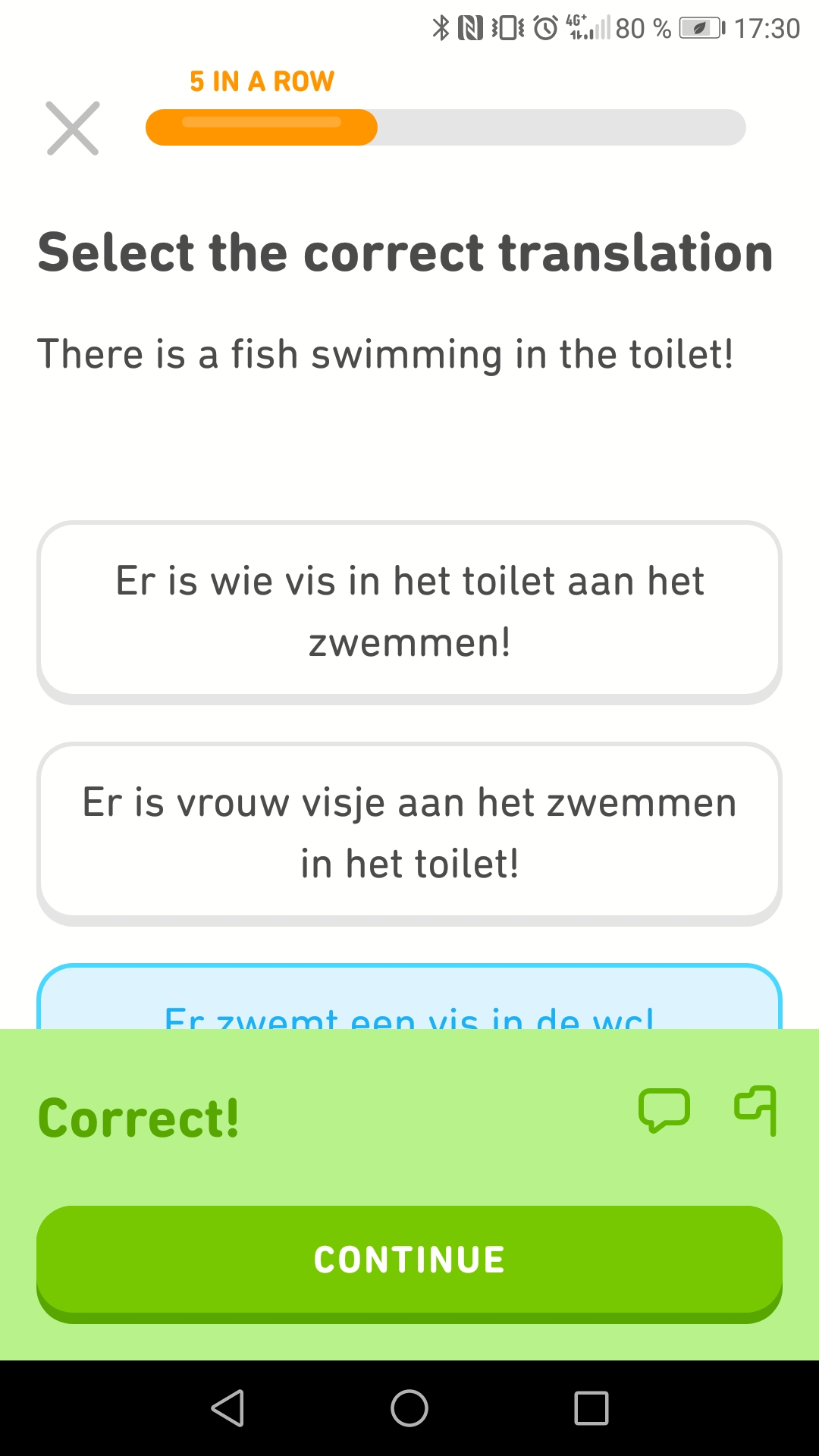Report this exercise with the flag
Image resolution: width=819 pixels, height=1456 pixels.
(756, 1110)
